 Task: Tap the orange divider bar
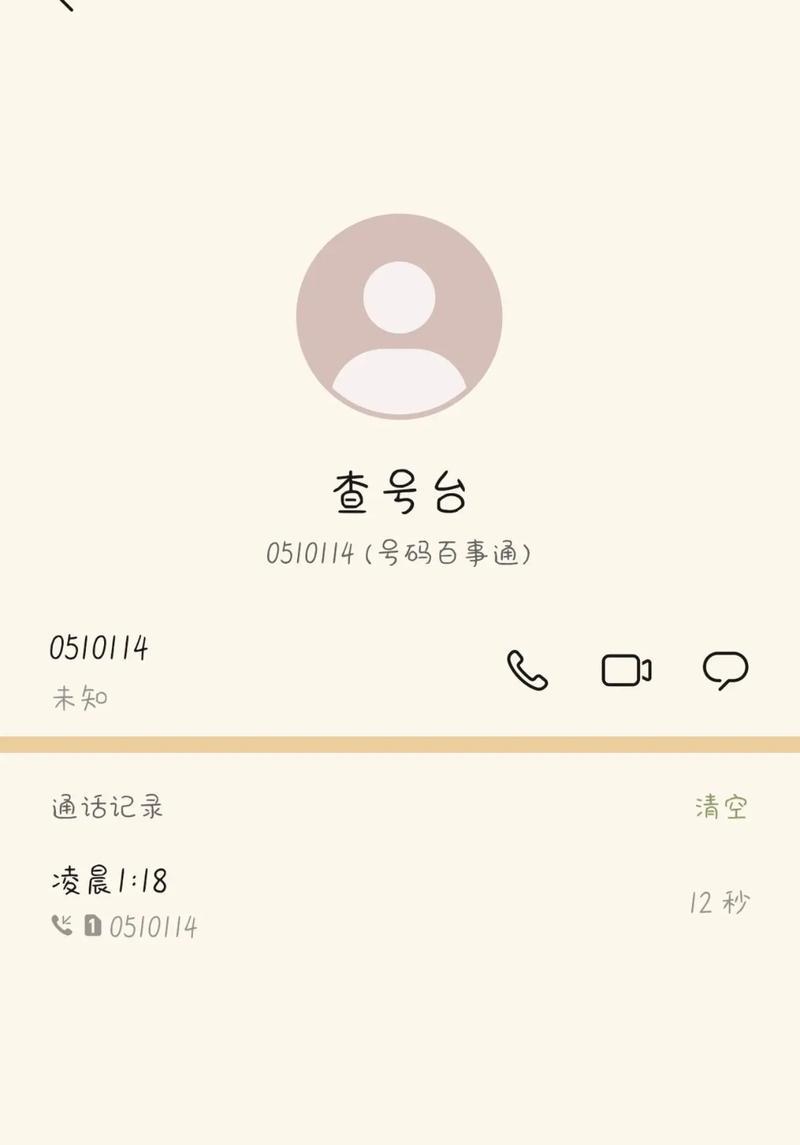[x=400, y=744]
